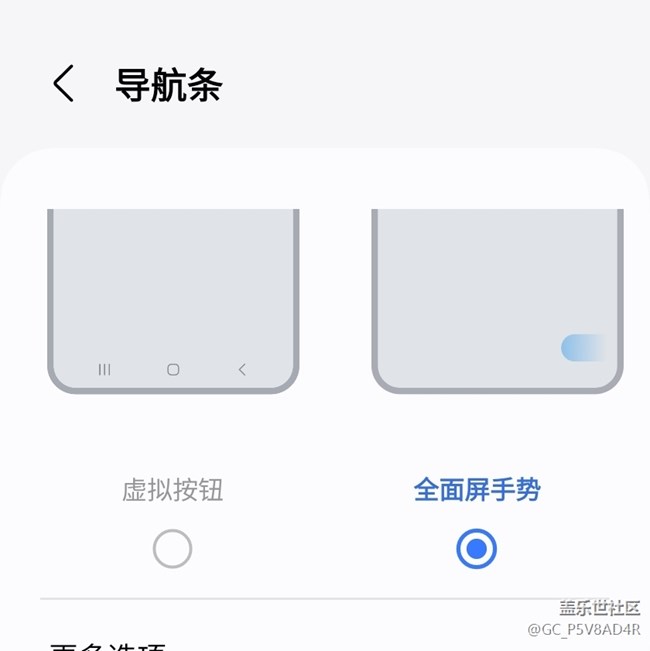Select the 全面屏手势 radio button
The width and height of the screenshot is (650, 651).
point(476,549)
